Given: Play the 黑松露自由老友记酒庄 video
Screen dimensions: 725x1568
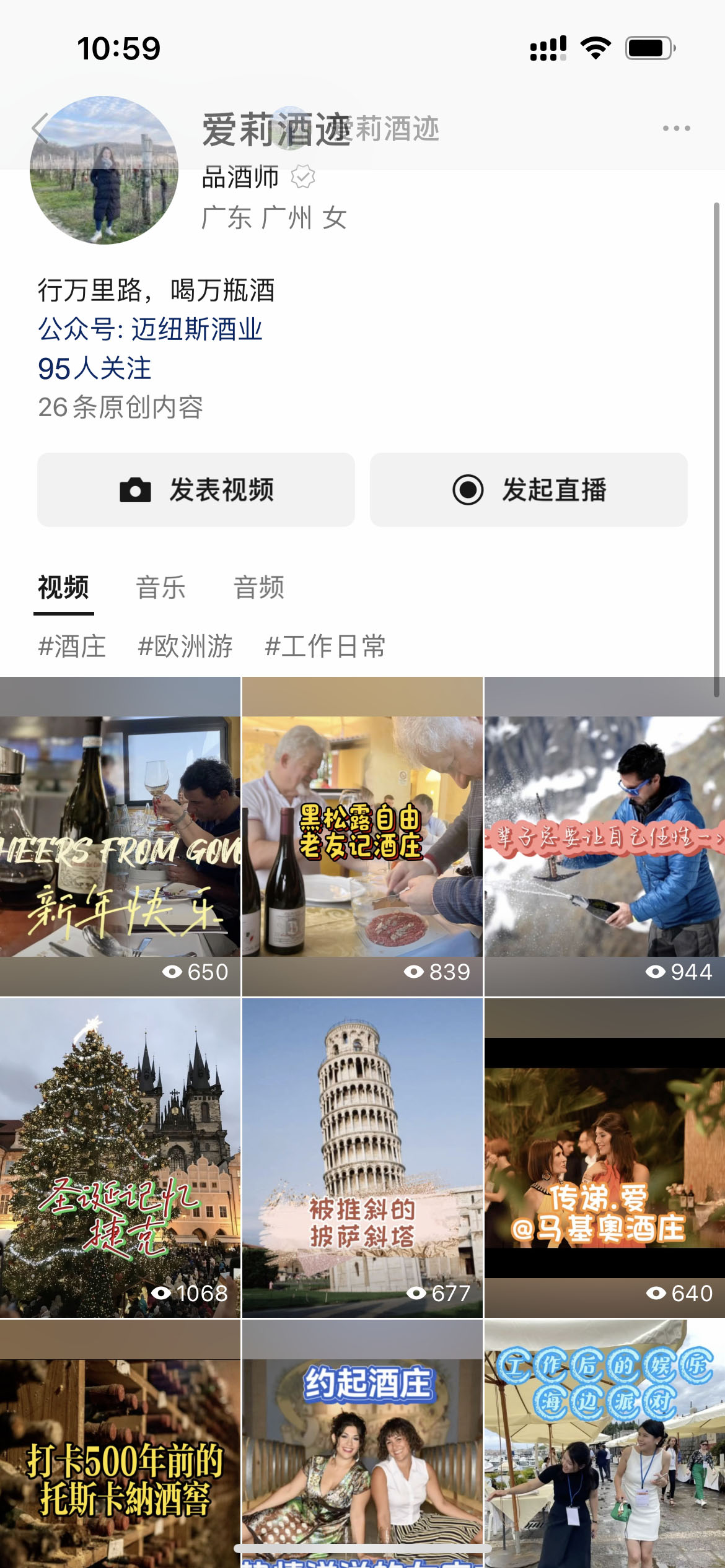Looking at the screenshot, I should [362, 836].
